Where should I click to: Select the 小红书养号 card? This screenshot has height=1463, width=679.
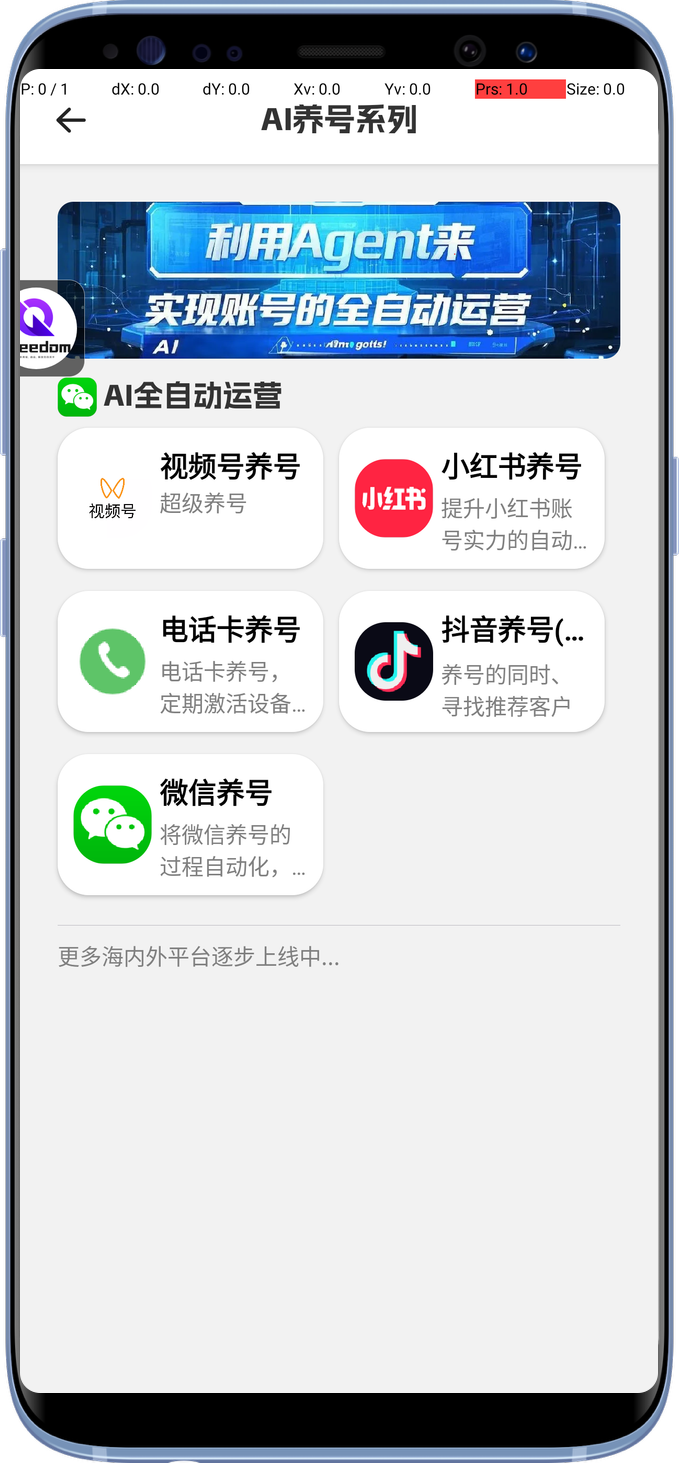tap(471, 498)
